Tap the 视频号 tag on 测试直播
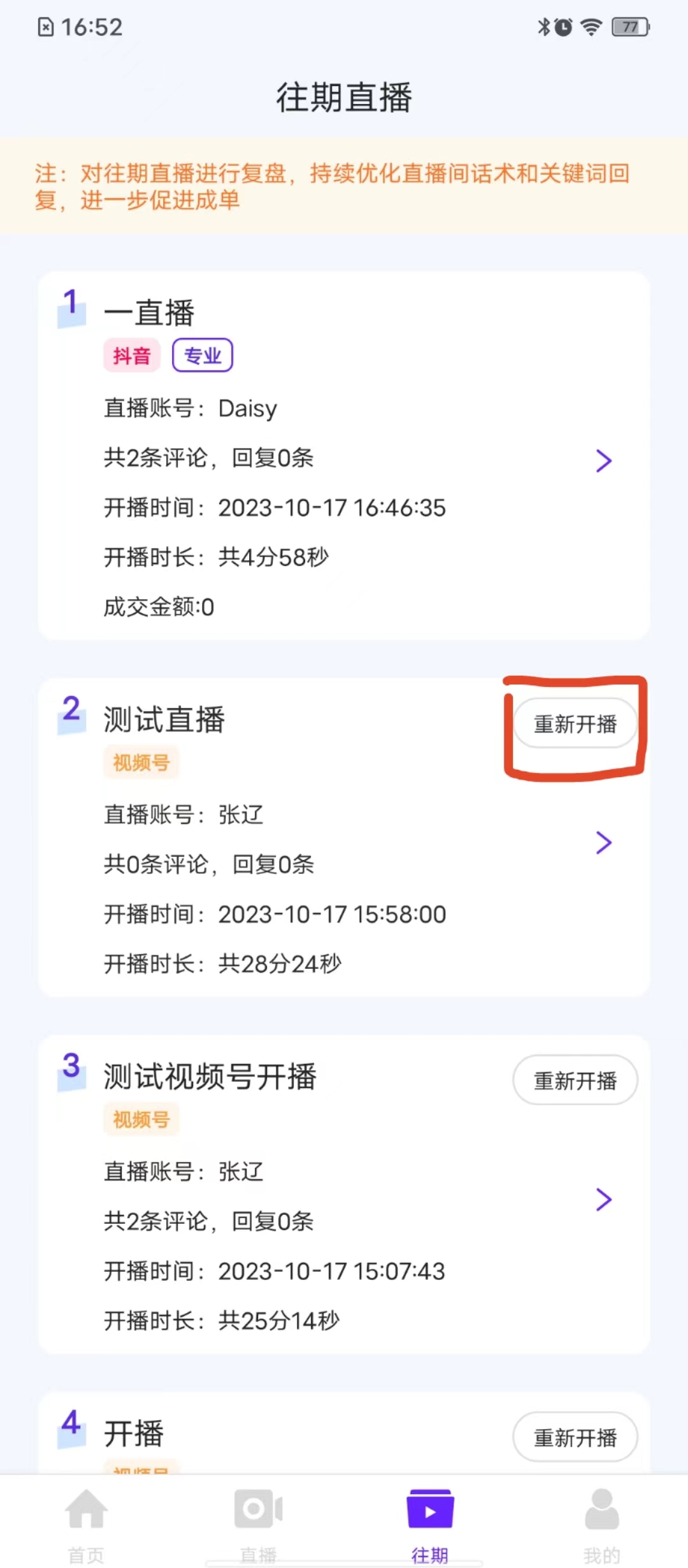 [141, 762]
